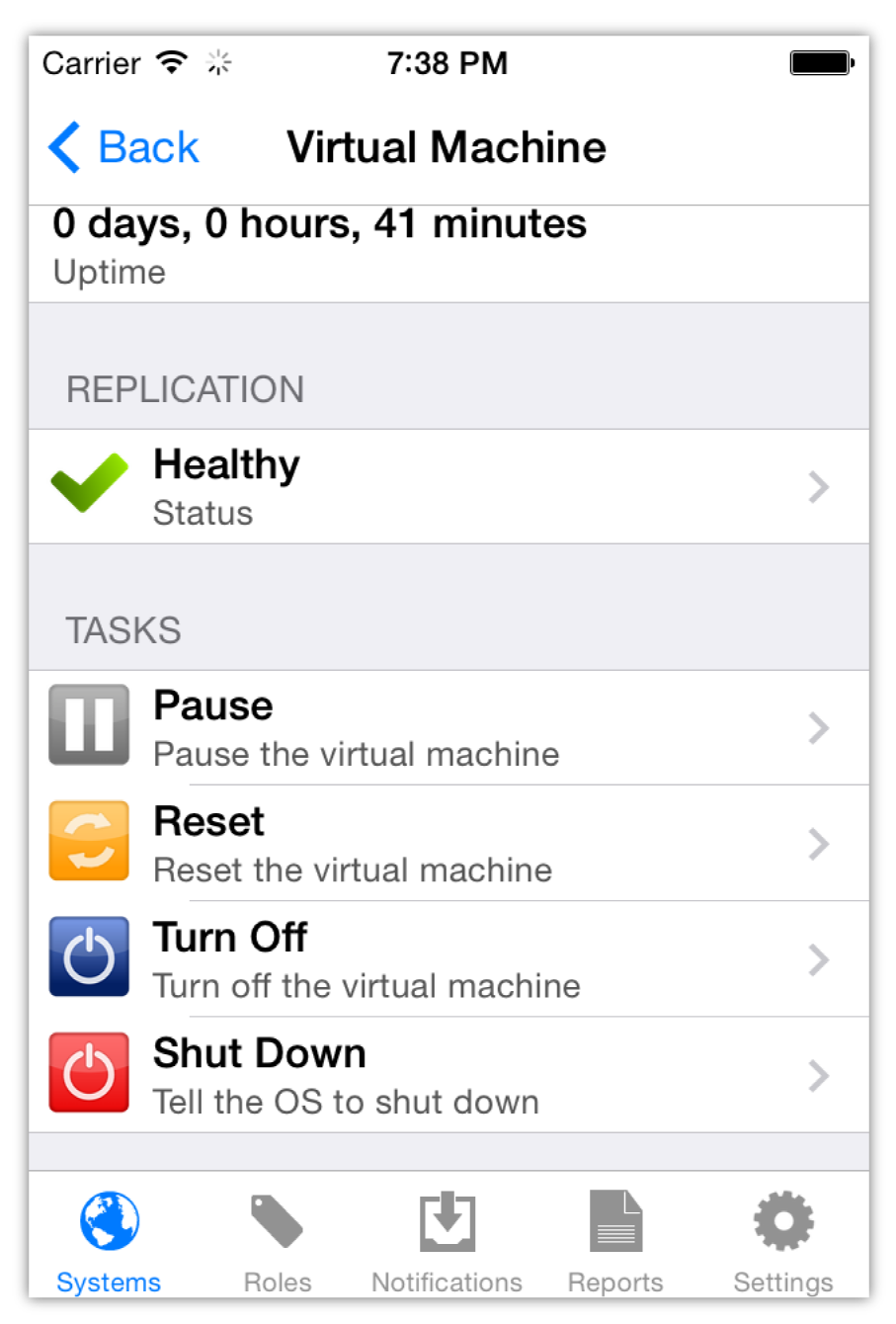Select the Turn Off task
Screen dimensions: 896x1324
[x=448, y=959]
